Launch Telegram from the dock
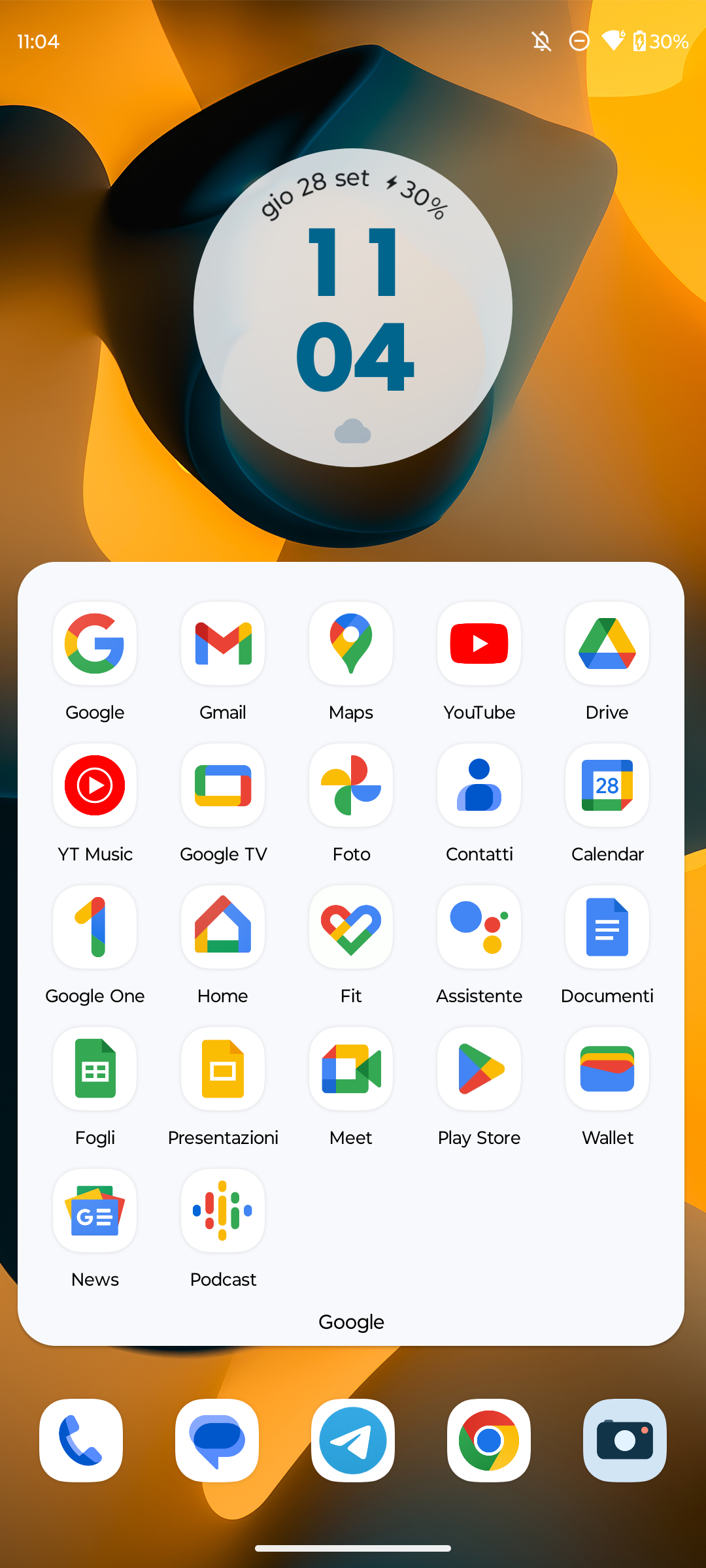The height and width of the screenshot is (1568, 706). (353, 1441)
